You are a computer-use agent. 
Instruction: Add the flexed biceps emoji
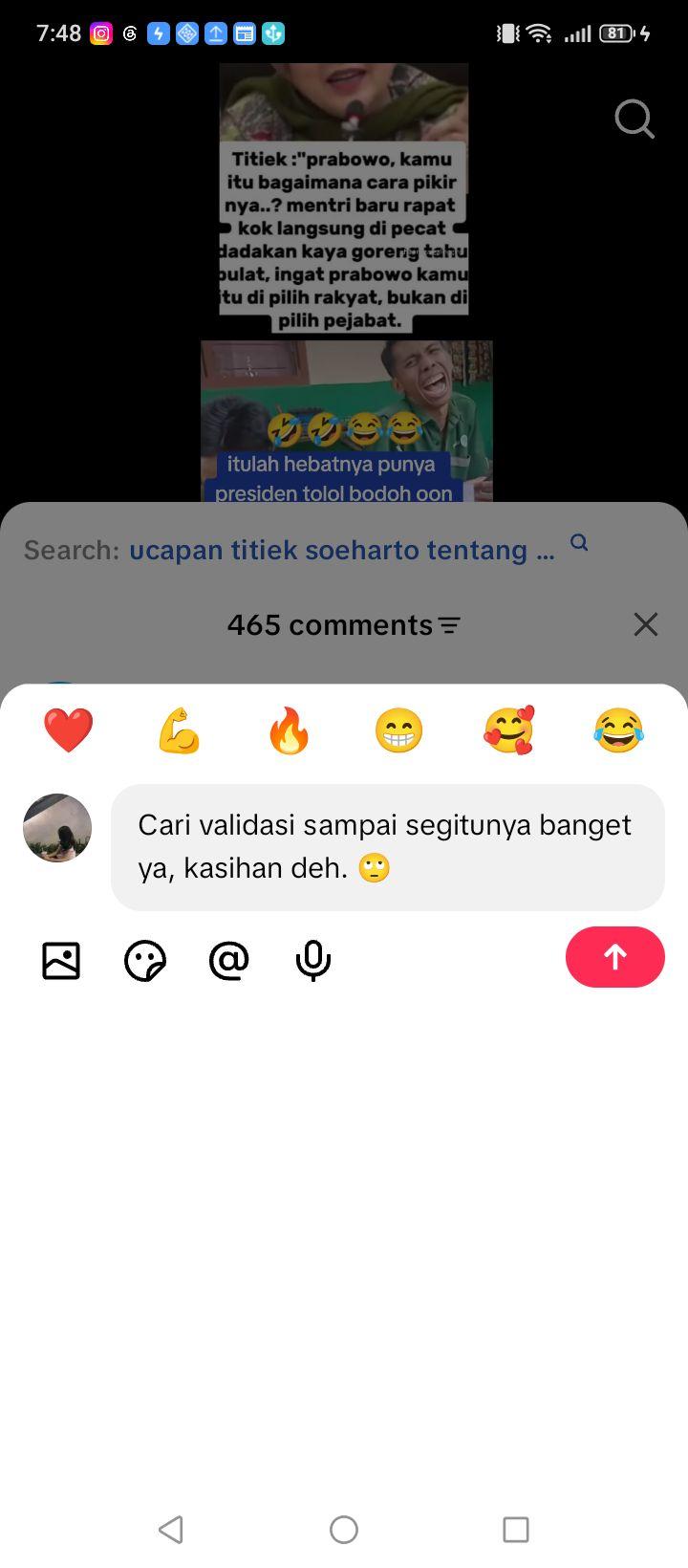(x=179, y=730)
